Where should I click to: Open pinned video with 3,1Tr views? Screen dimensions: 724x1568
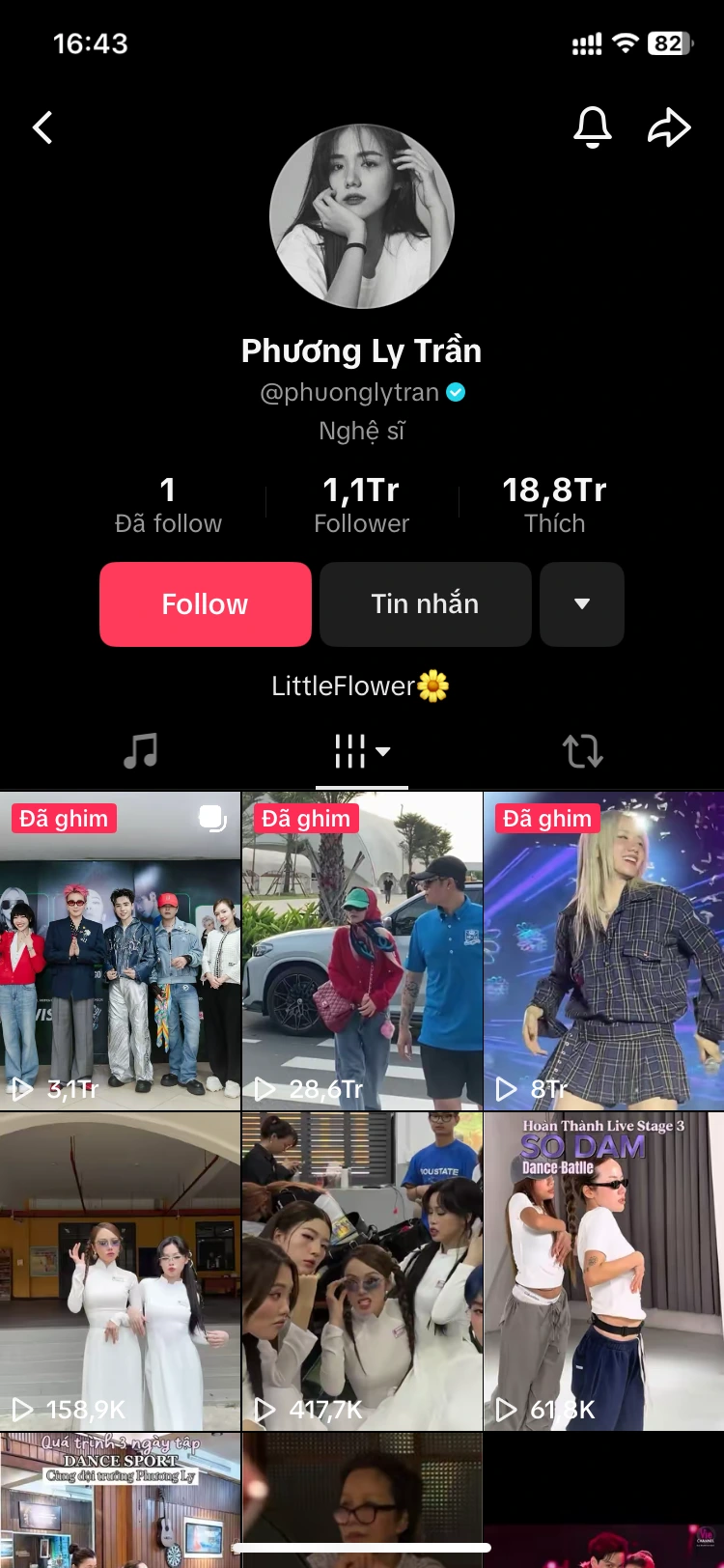coord(120,951)
